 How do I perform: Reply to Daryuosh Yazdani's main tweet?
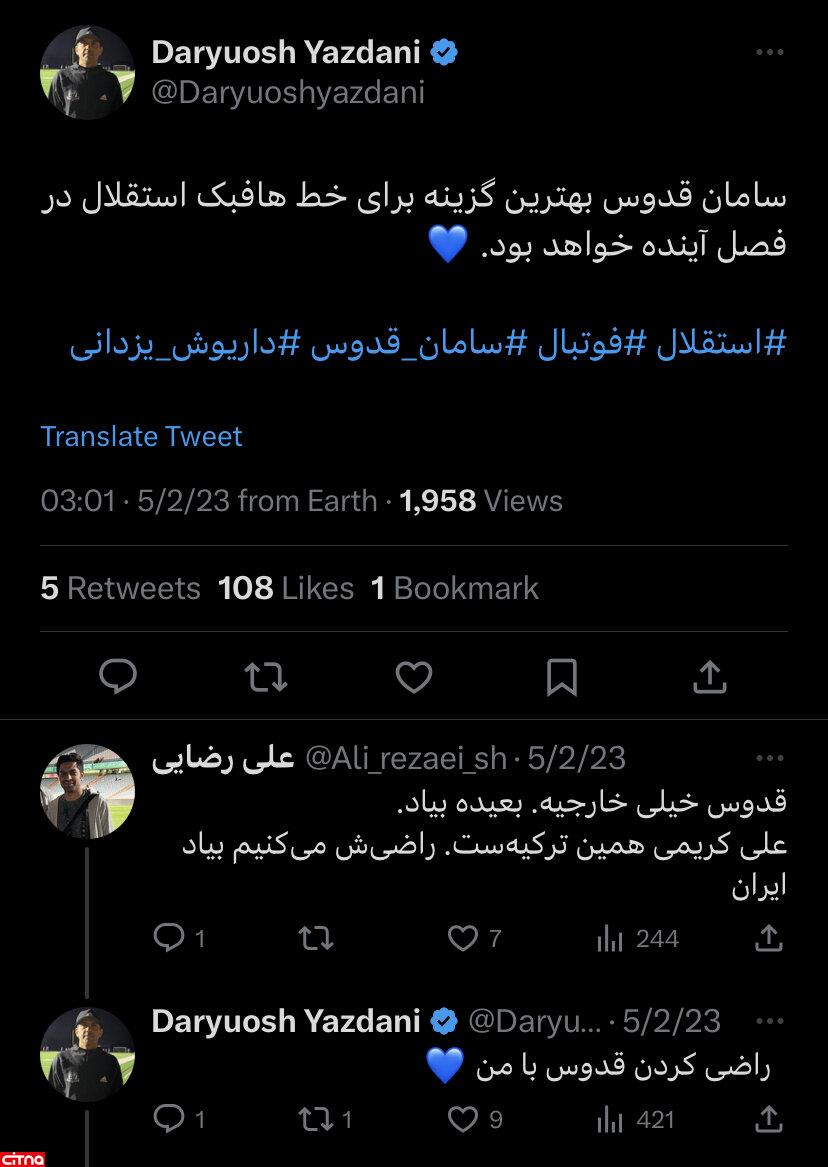pos(118,677)
